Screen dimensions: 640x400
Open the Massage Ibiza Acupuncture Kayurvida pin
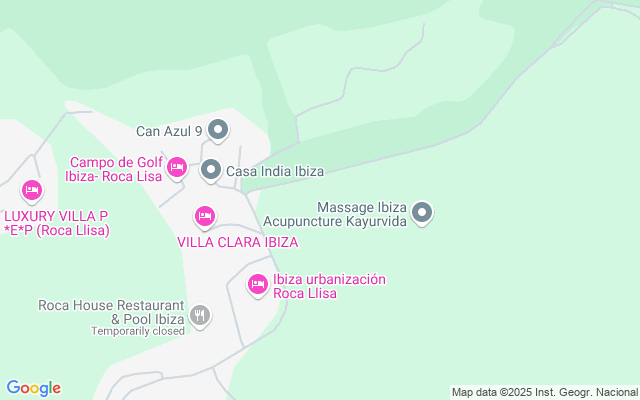423,212
